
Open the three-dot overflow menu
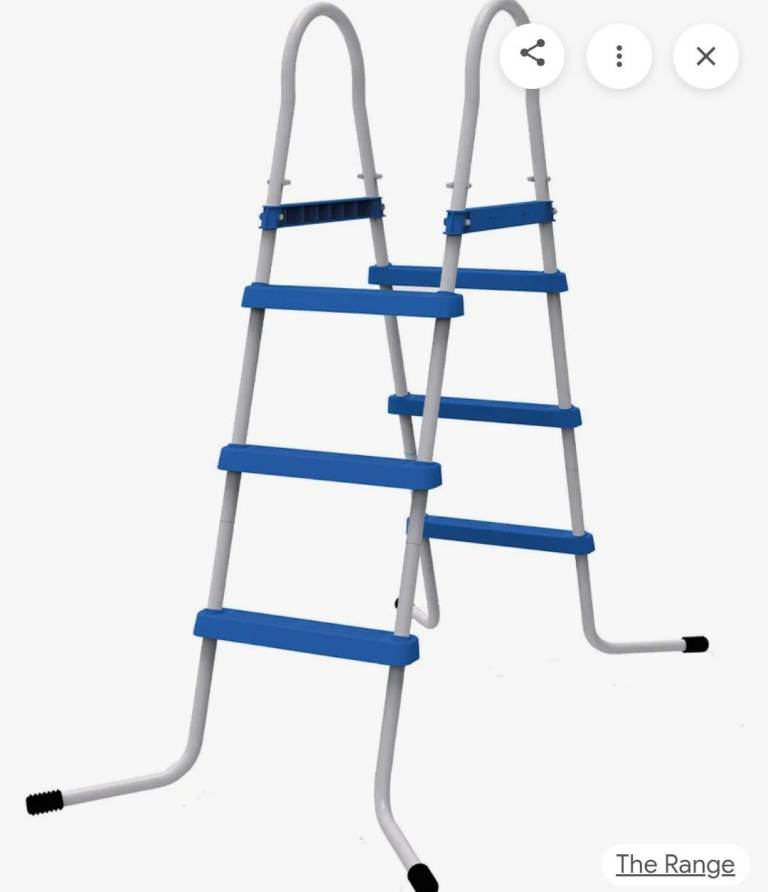(x=619, y=56)
